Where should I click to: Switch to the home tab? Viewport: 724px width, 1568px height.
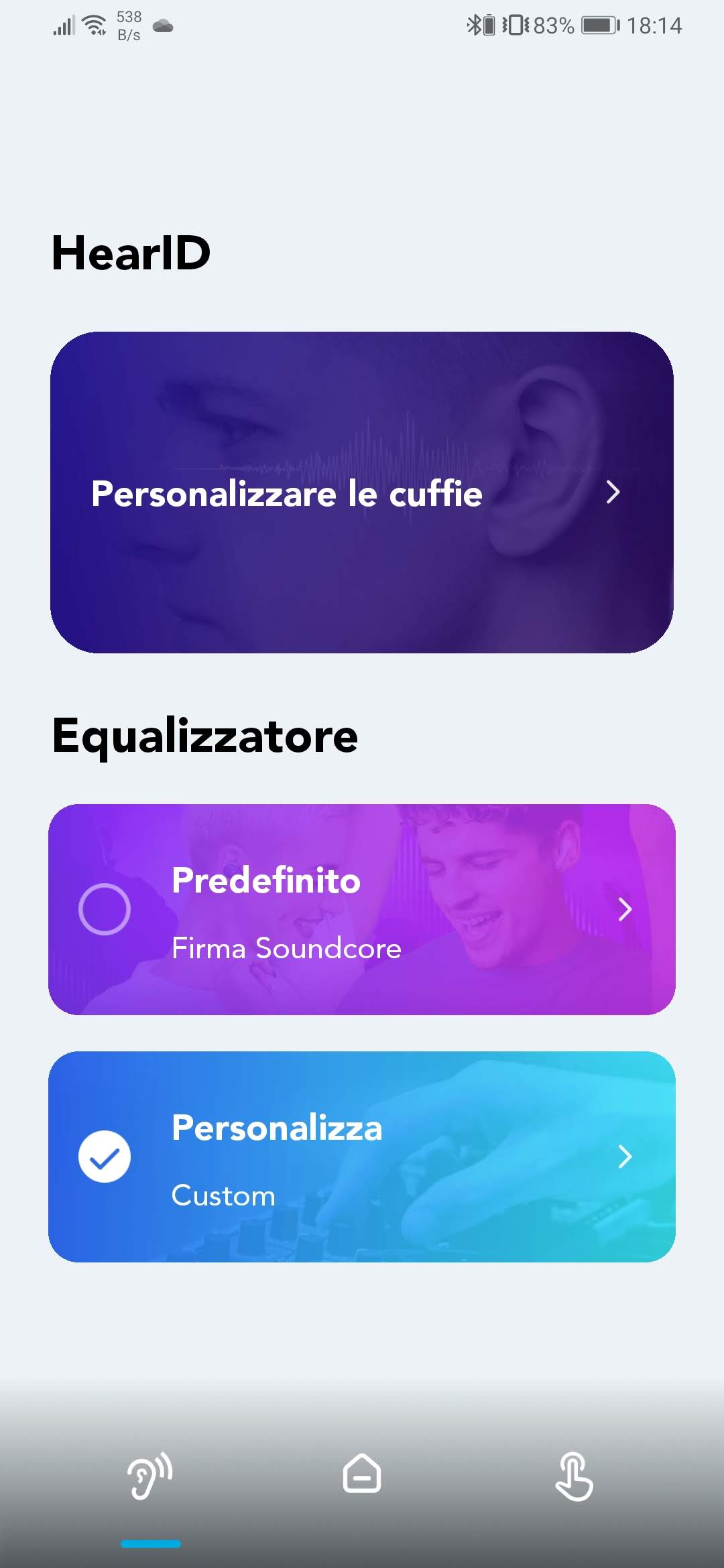tap(362, 1474)
